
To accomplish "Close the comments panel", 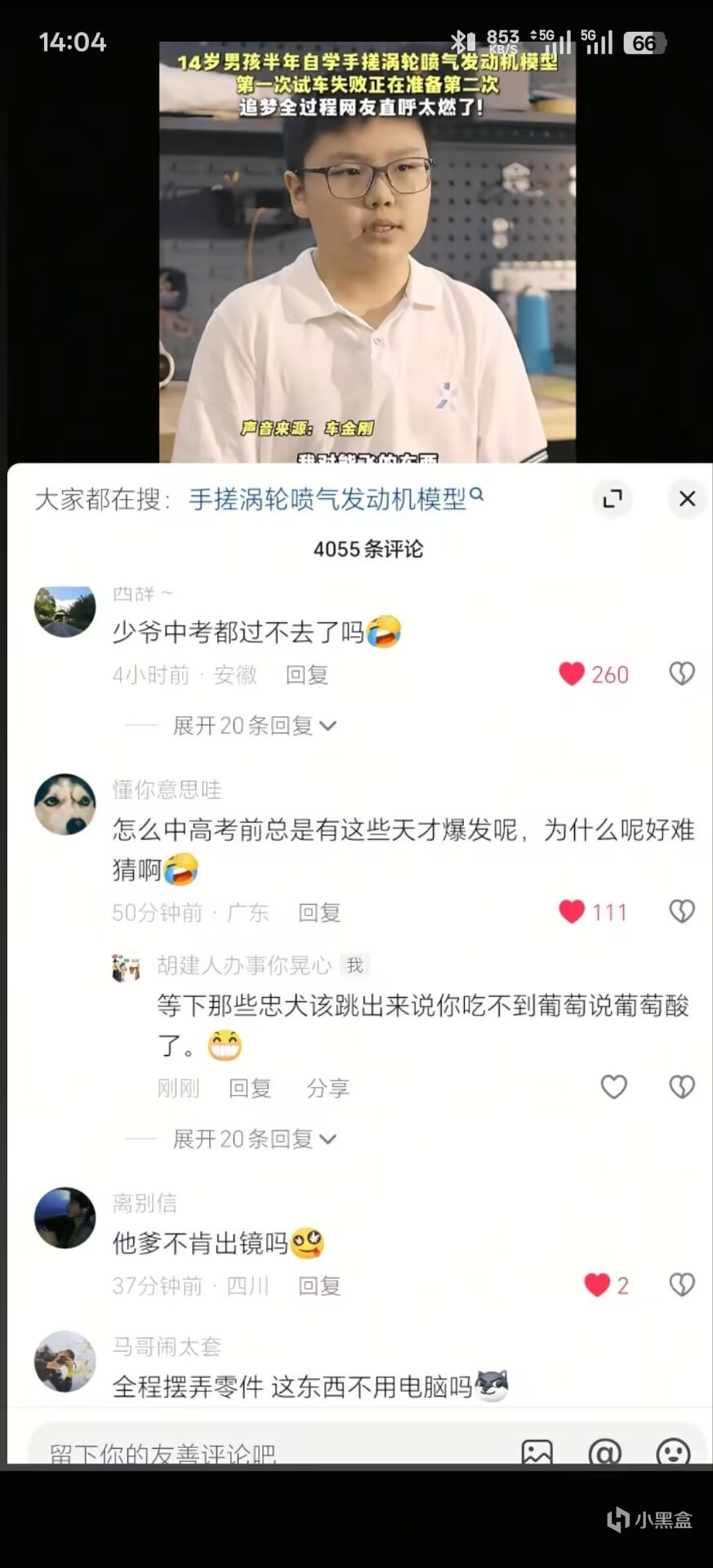I will pos(687,498).
